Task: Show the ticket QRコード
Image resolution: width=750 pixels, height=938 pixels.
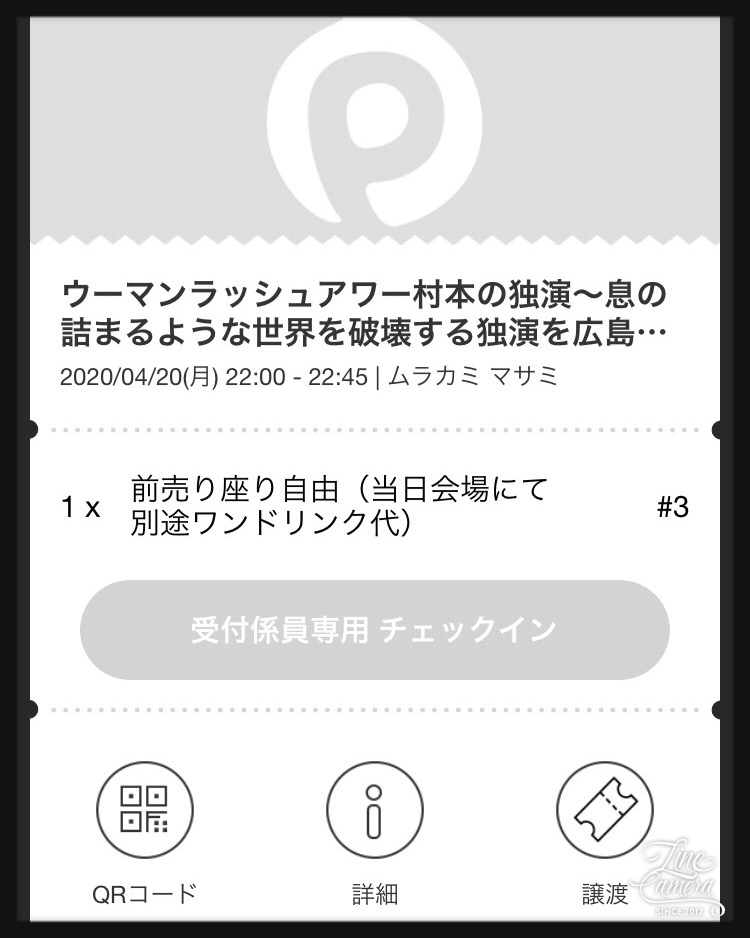Action: tap(144, 810)
